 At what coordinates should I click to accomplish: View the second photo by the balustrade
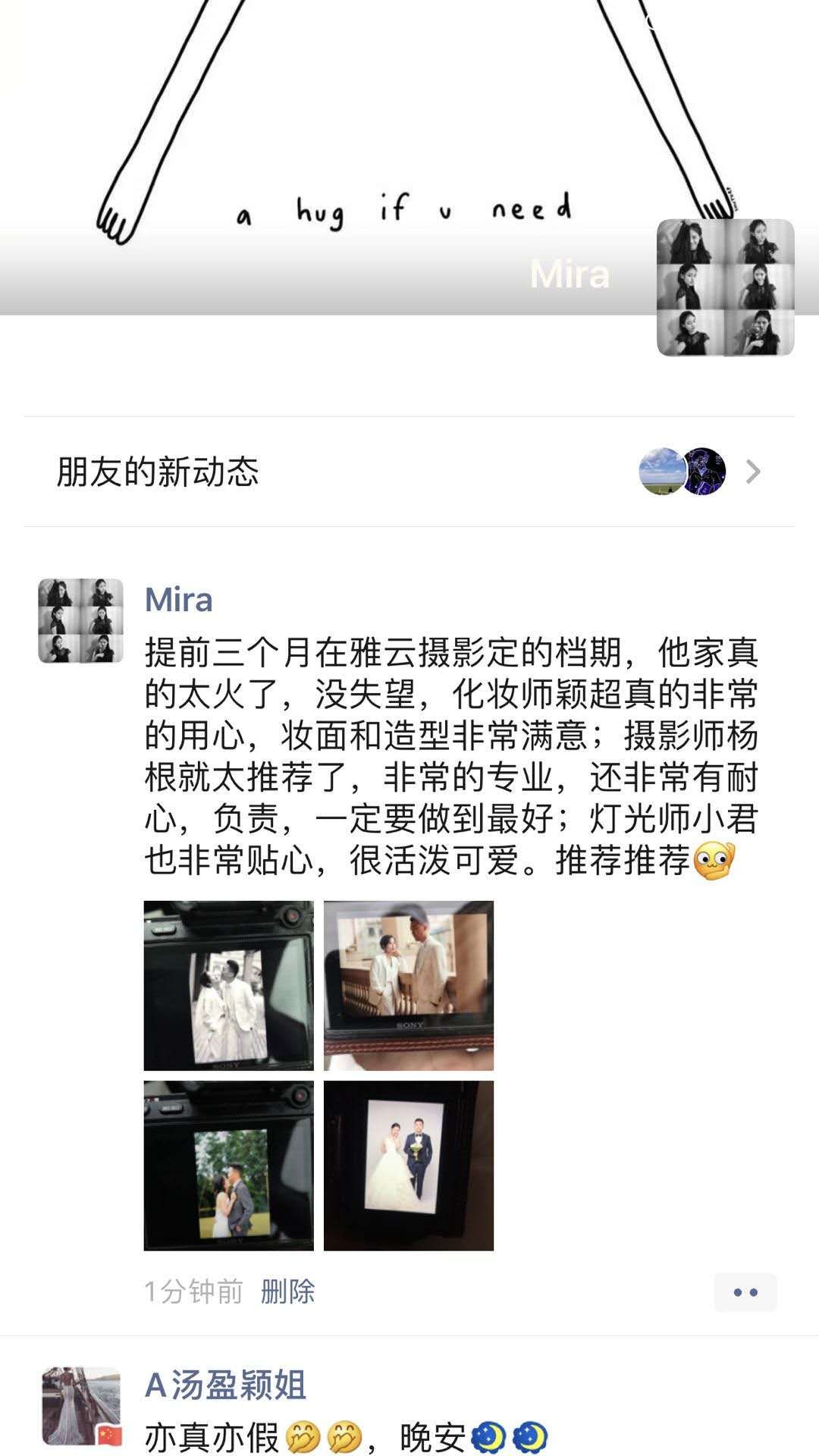click(408, 985)
